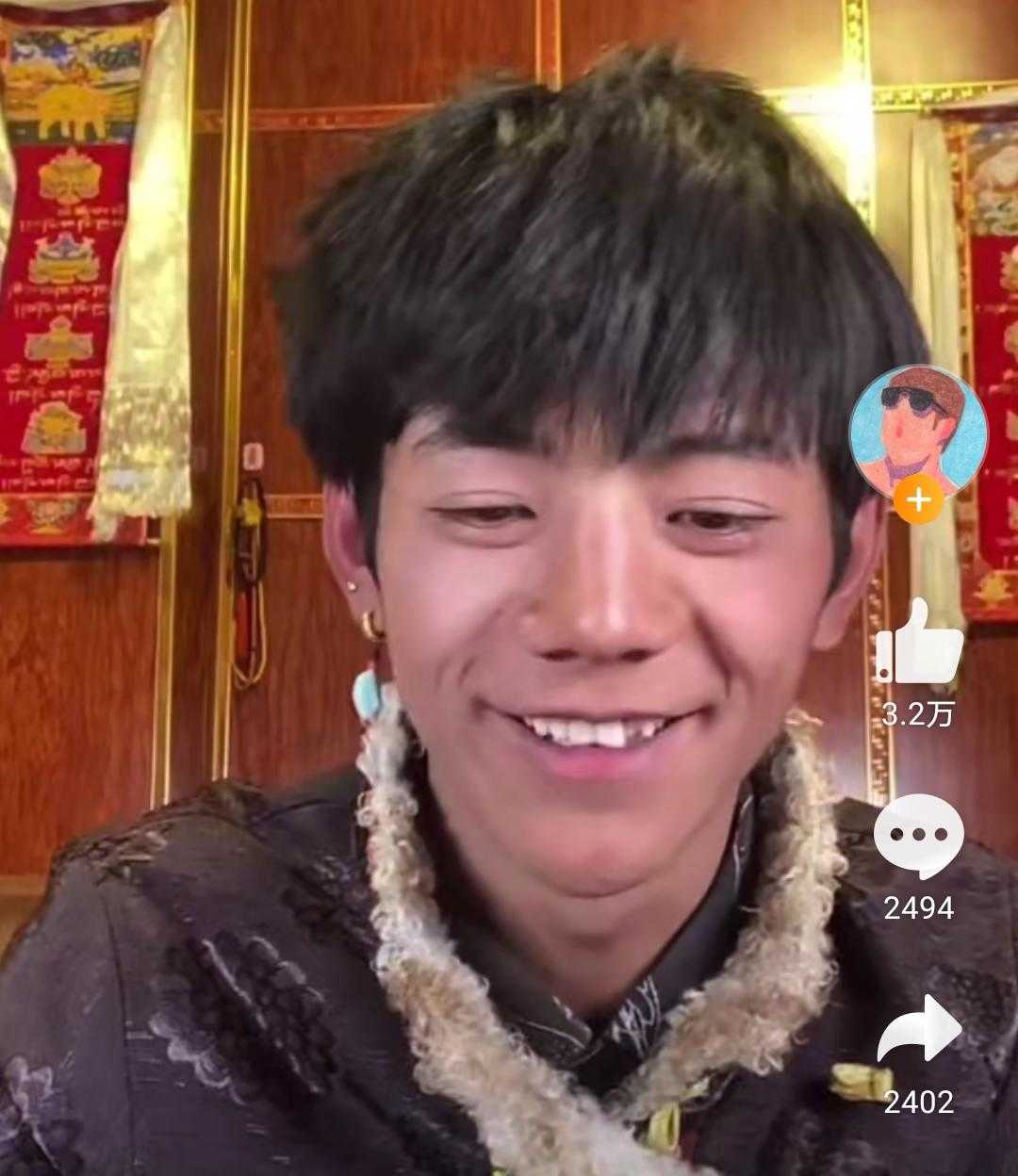Viewport: 1018px width, 1176px height.
Task: Like this video with thumbs up
Action: [x=919, y=644]
